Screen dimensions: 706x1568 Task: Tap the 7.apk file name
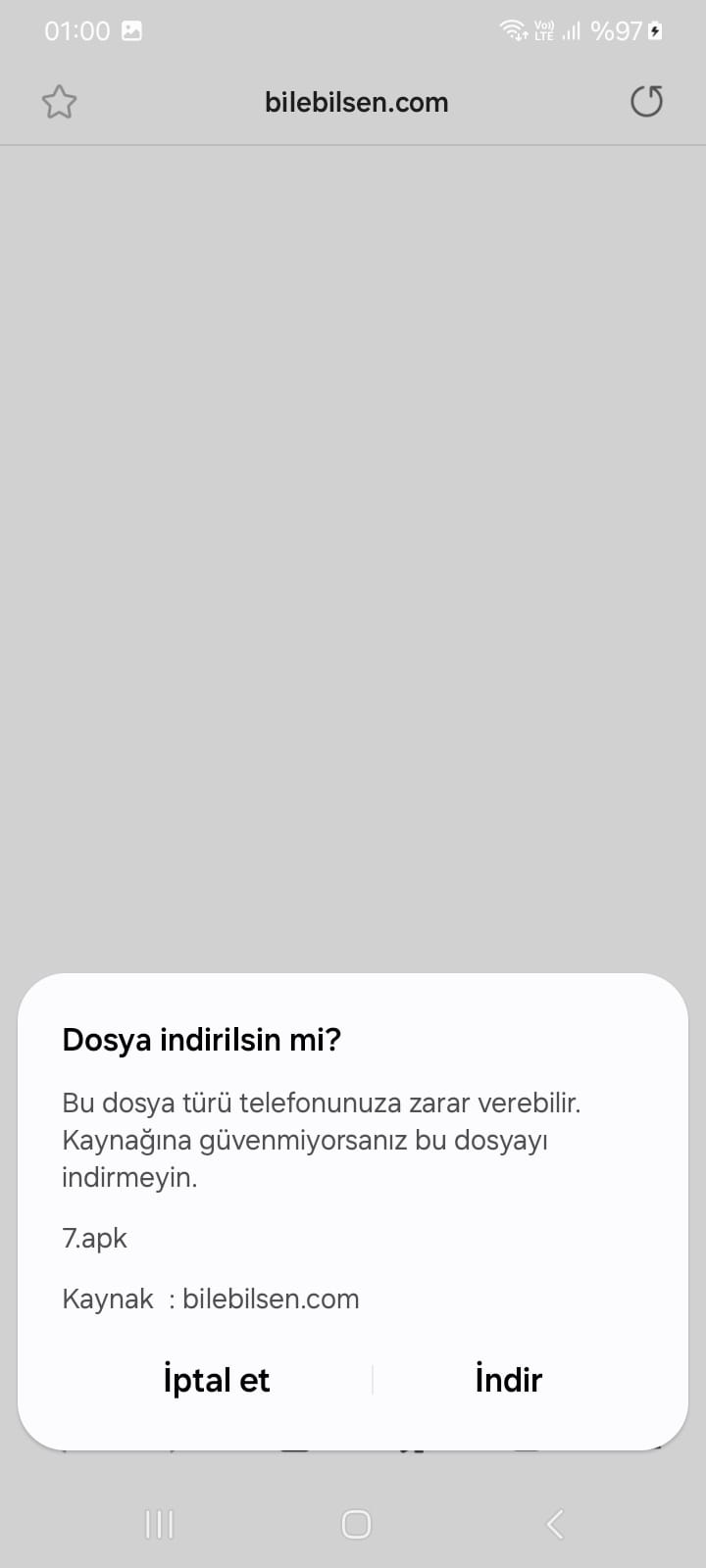coord(94,1238)
